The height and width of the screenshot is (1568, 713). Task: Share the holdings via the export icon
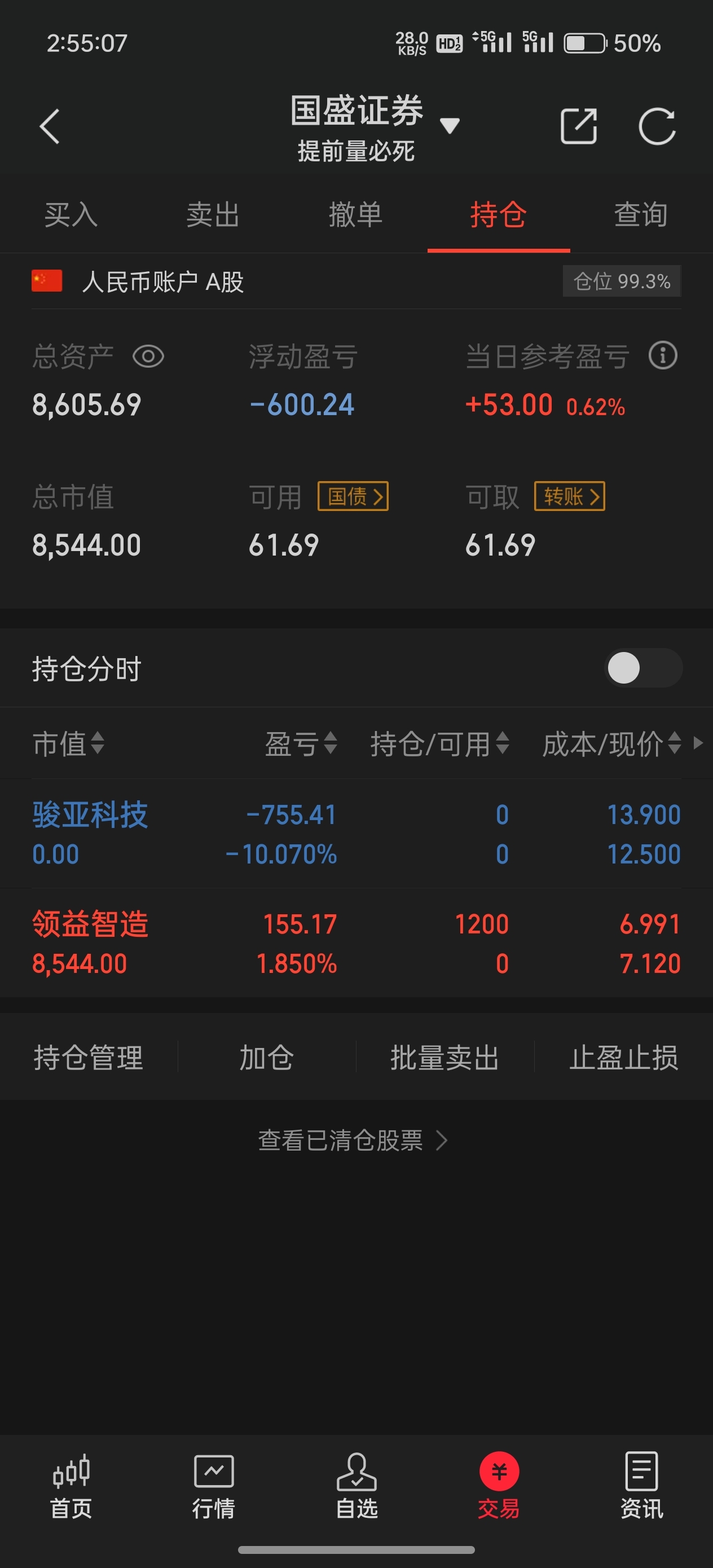click(578, 126)
